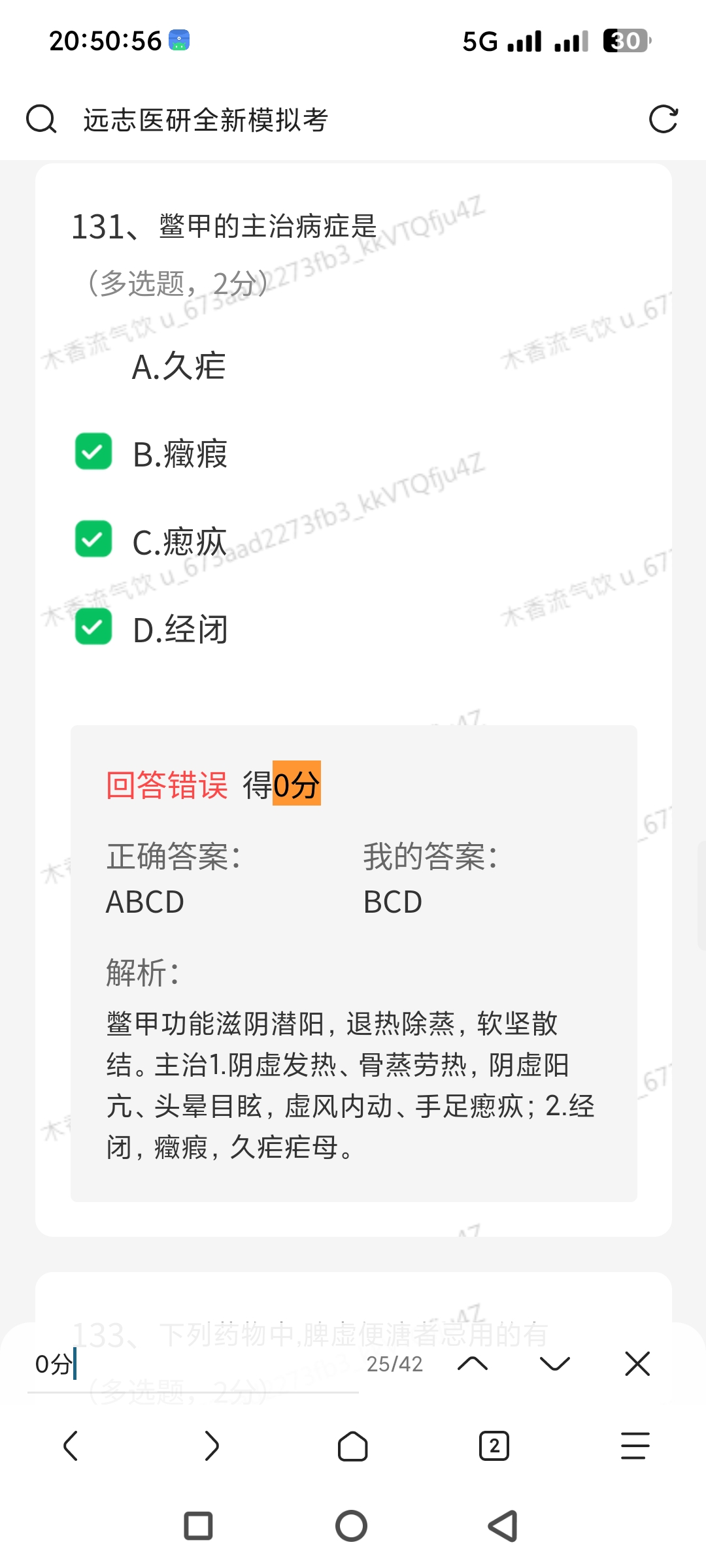The image size is (706, 1568).
Task: Jump to next search match
Action: coord(555,1364)
